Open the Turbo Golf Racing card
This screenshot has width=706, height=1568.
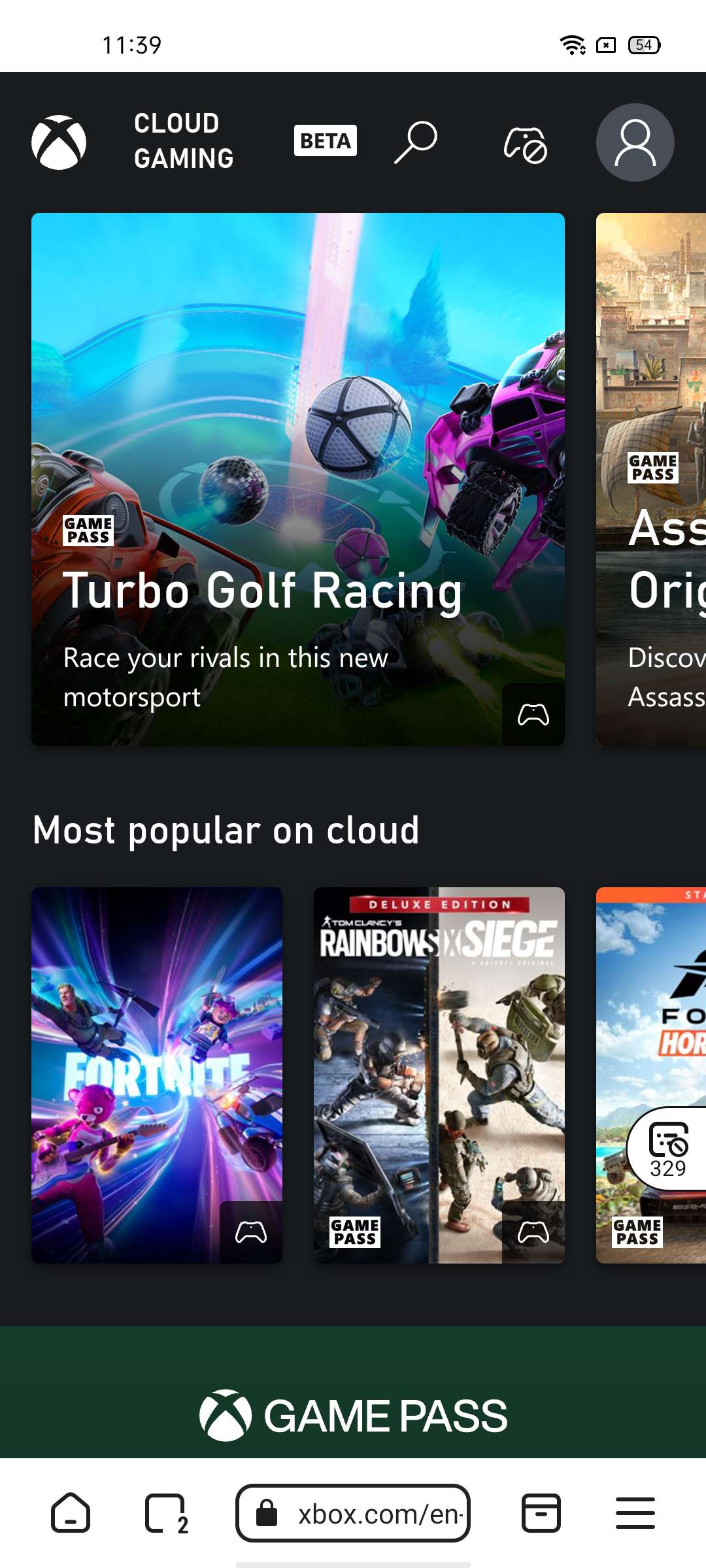pos(297,479)
